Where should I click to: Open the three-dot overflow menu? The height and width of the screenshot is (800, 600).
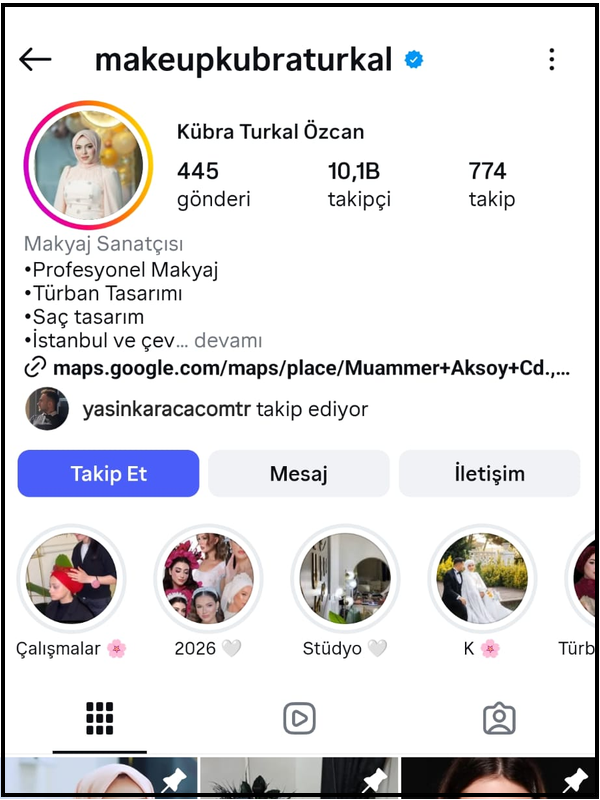551,60
